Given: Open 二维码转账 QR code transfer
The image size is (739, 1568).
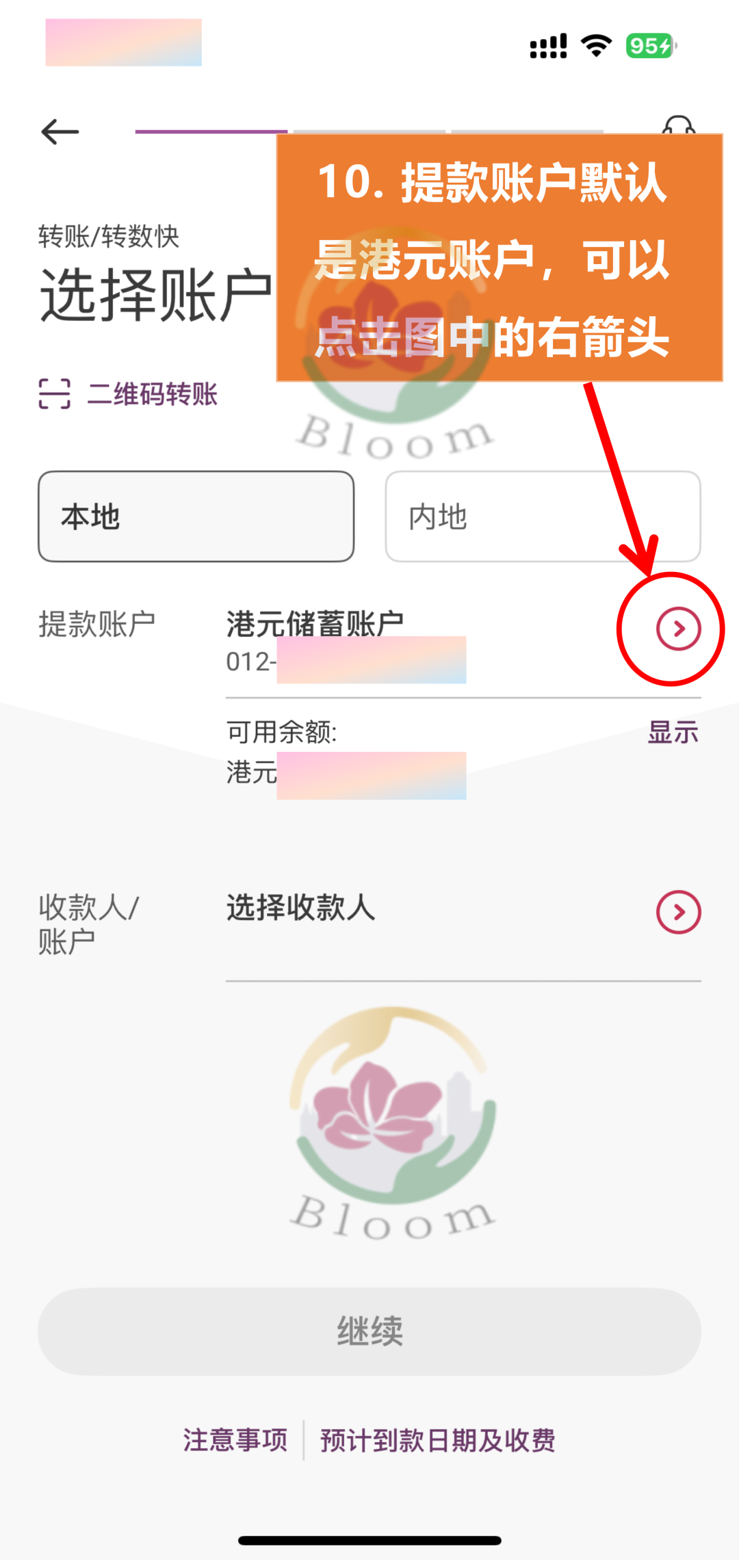Looking at the screenshot, I should 129,394.
